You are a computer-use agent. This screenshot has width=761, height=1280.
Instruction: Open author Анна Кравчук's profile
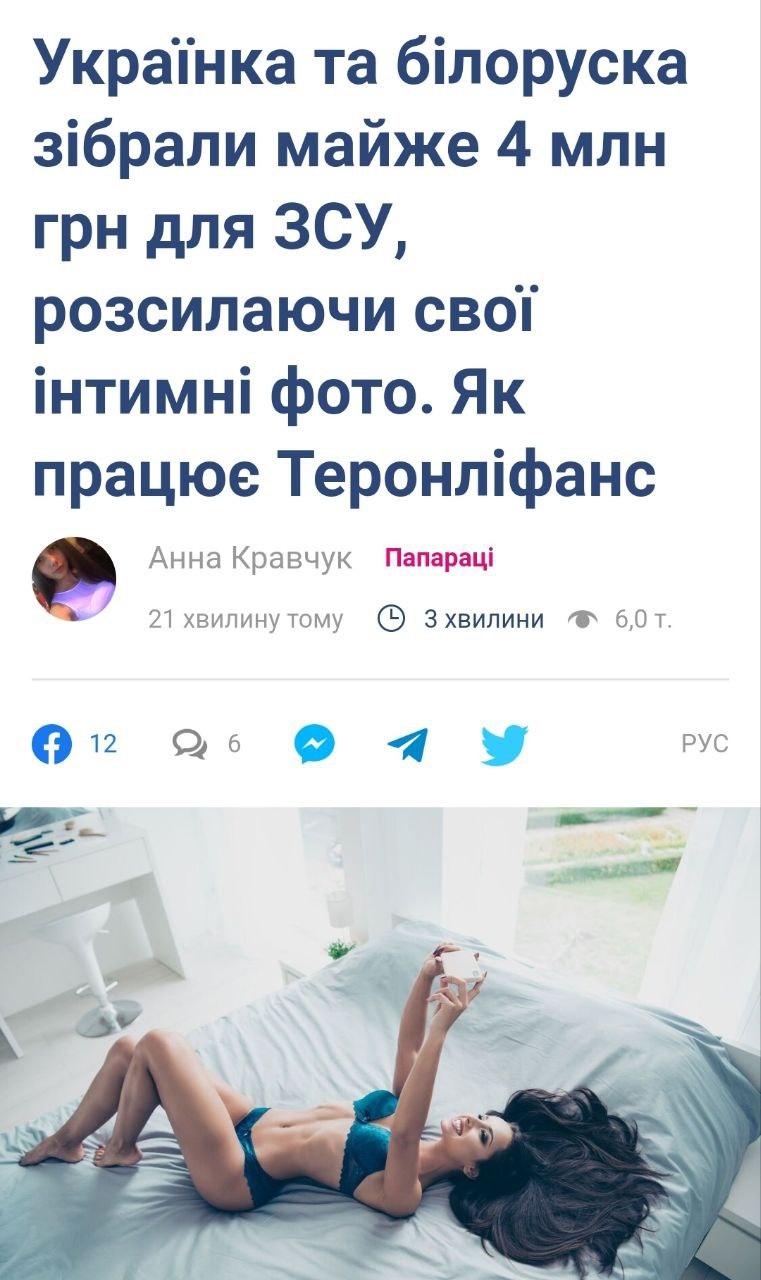pos(250,558)
